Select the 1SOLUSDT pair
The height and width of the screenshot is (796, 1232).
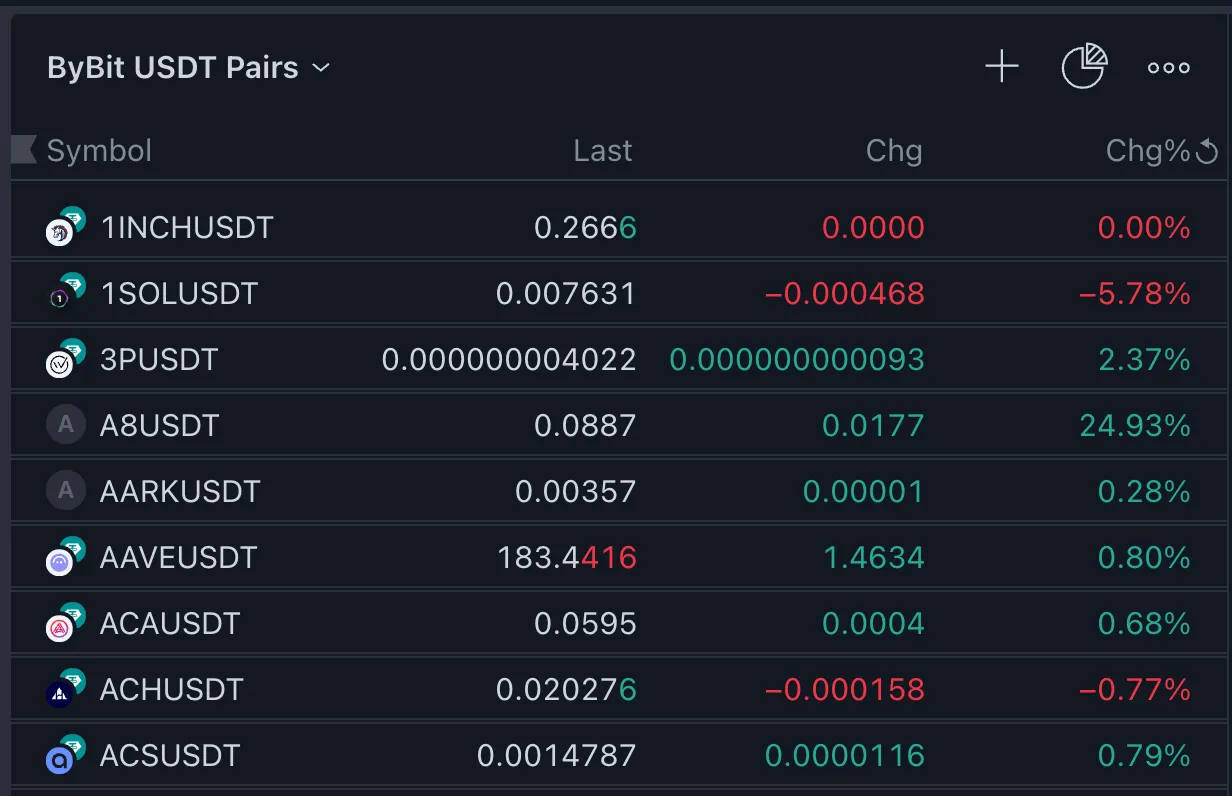click(x=179, y=294)
